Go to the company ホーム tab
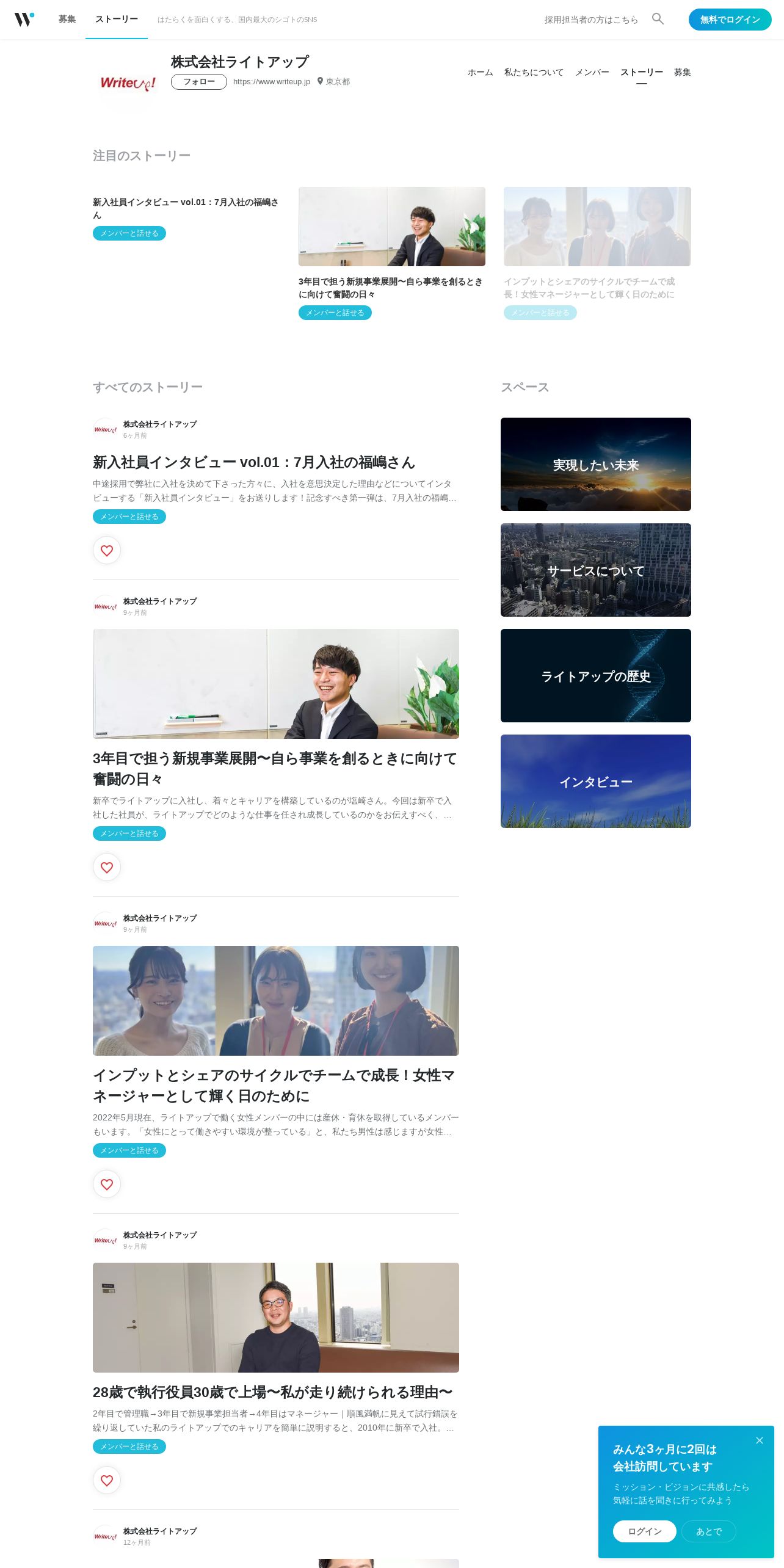The image size is (784, 1568). coord(480,72)
